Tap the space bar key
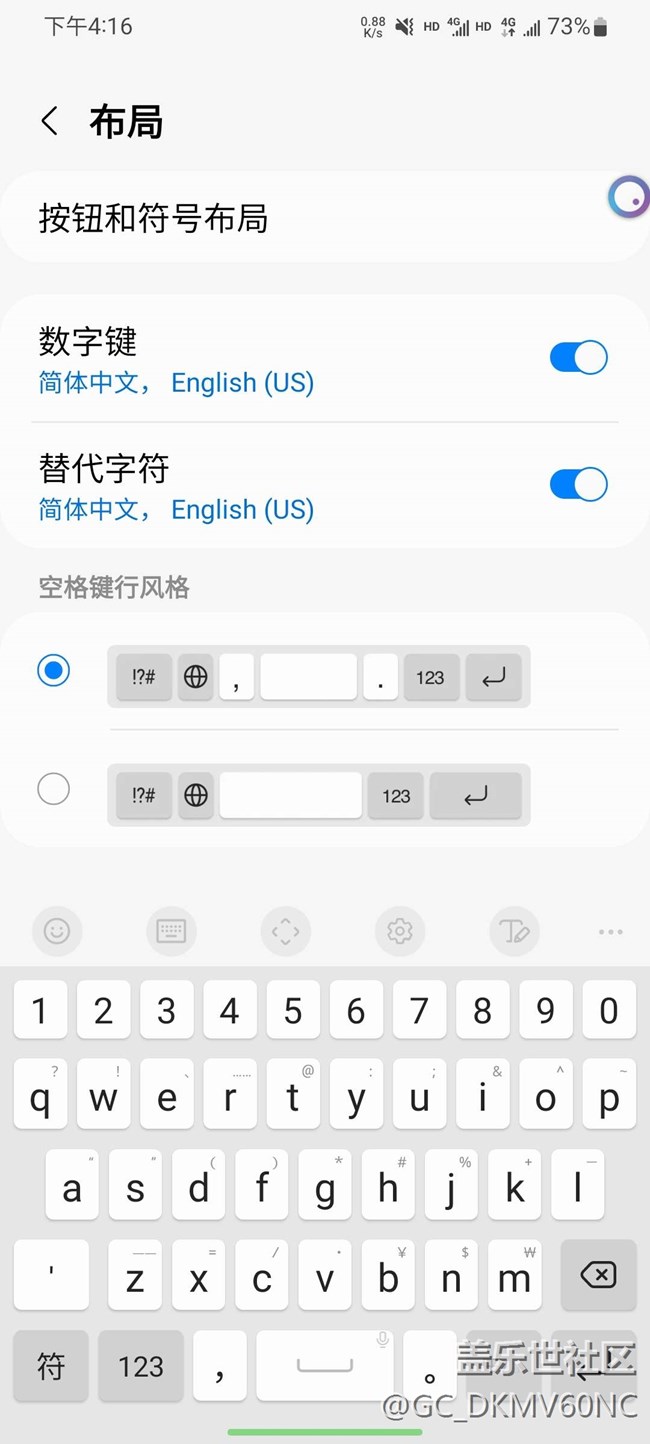This screenshot has width=650, height=1444. [x=325, y=1366]
